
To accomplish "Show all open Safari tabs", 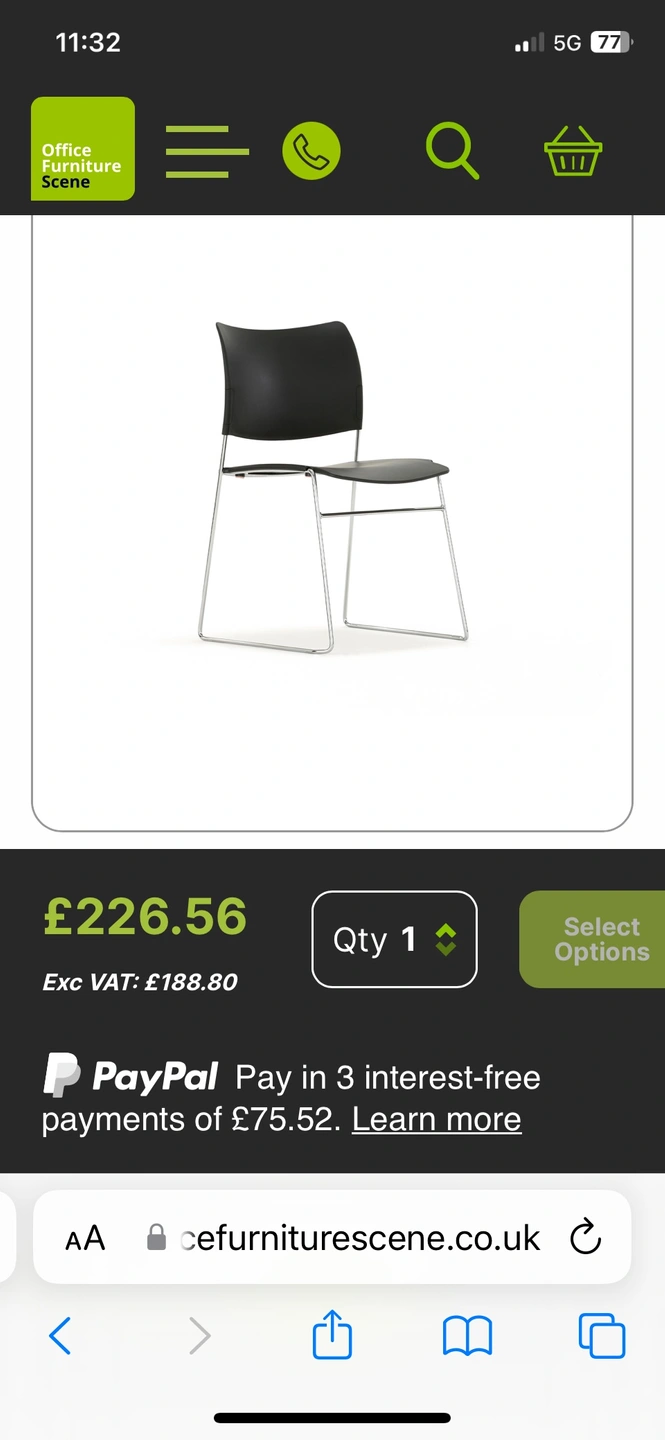I will click(x=602, y=1336).
